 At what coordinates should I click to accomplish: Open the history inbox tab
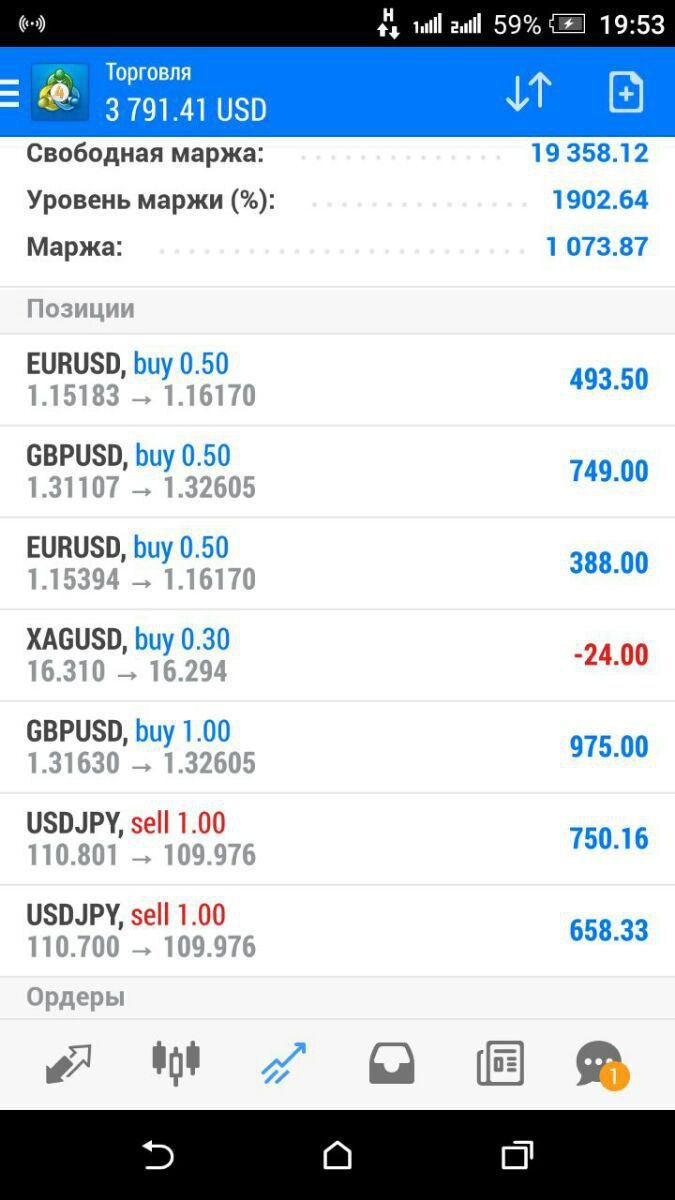point(391,1064)
